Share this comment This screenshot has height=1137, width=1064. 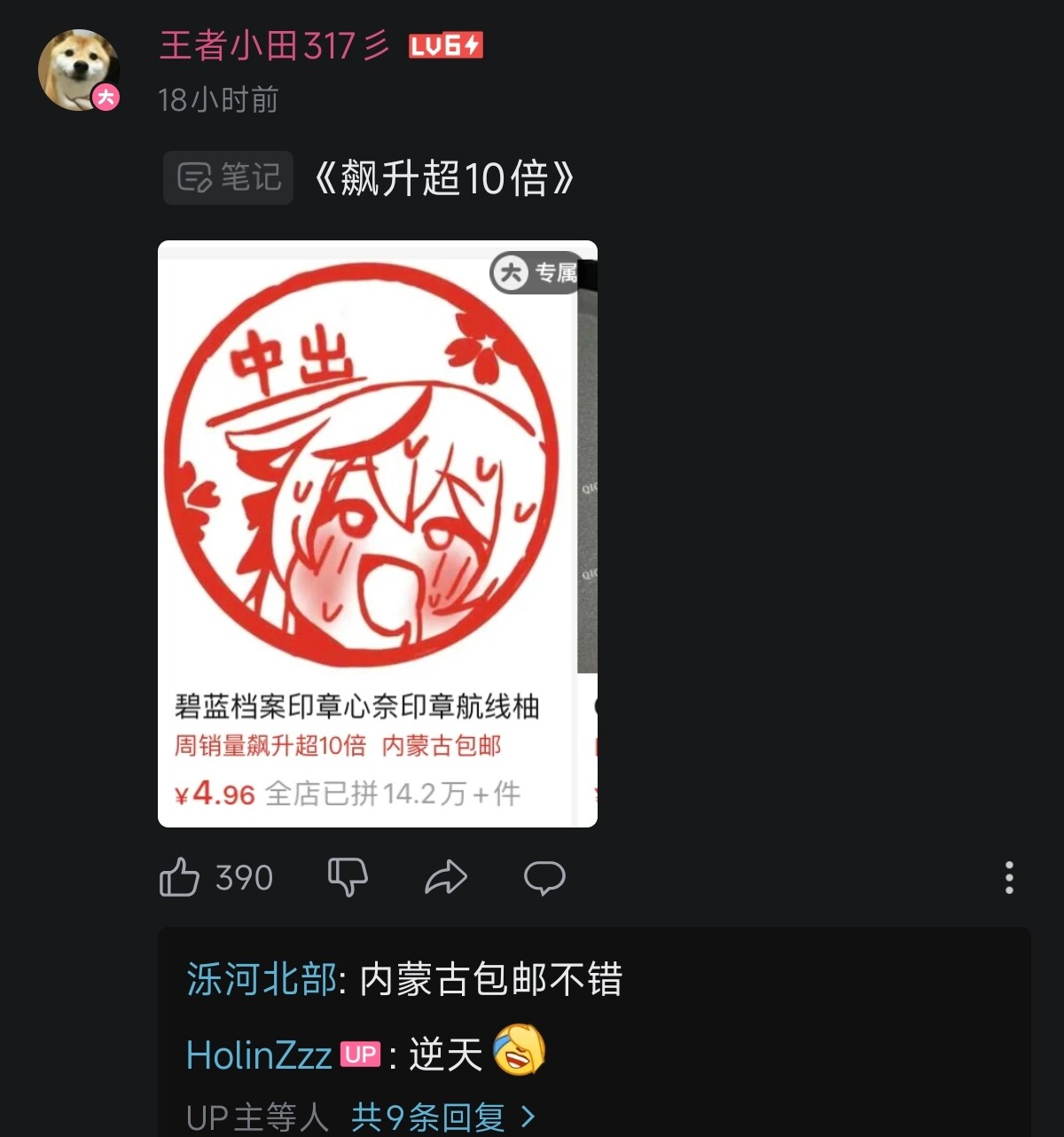tap(446, 877)
